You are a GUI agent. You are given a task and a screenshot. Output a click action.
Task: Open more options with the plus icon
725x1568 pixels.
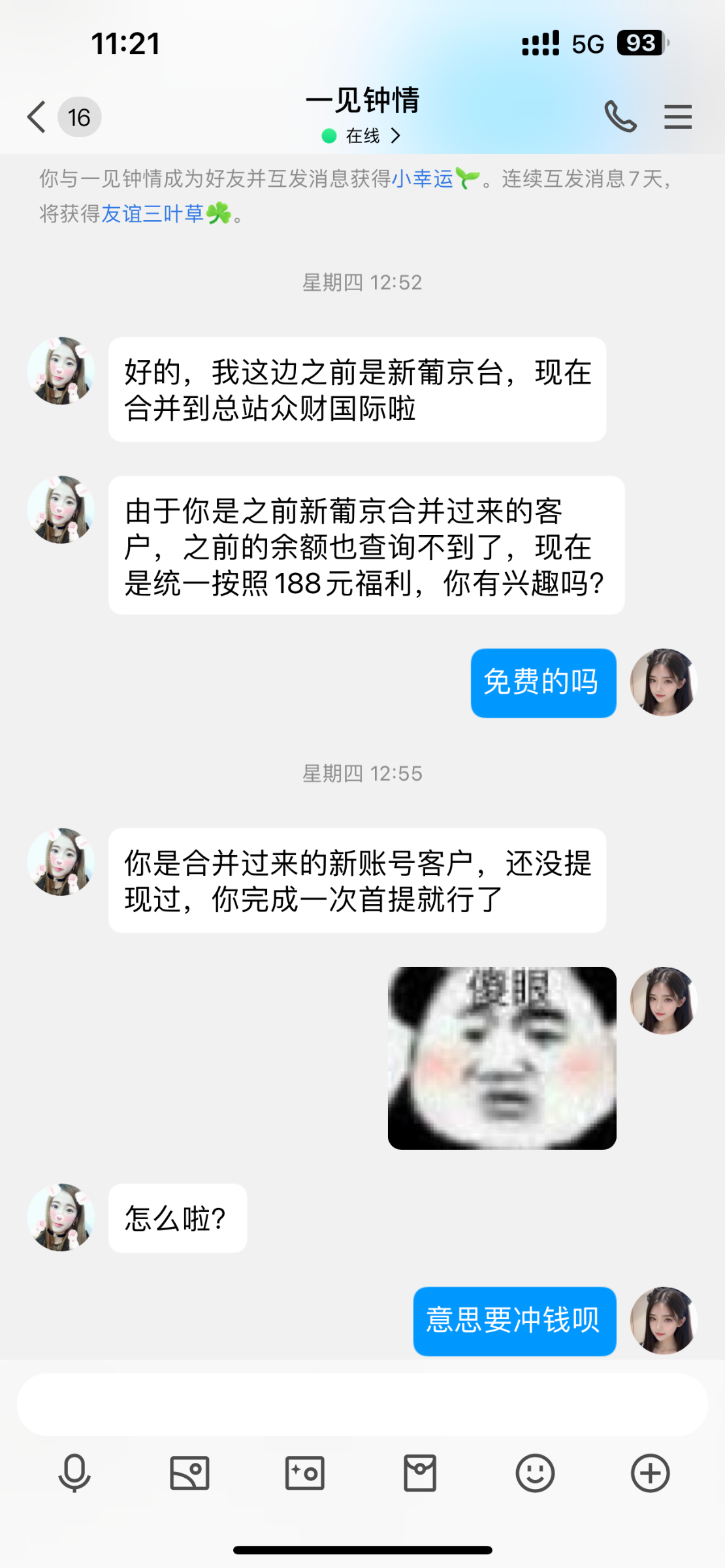[x=650, y=1473]
